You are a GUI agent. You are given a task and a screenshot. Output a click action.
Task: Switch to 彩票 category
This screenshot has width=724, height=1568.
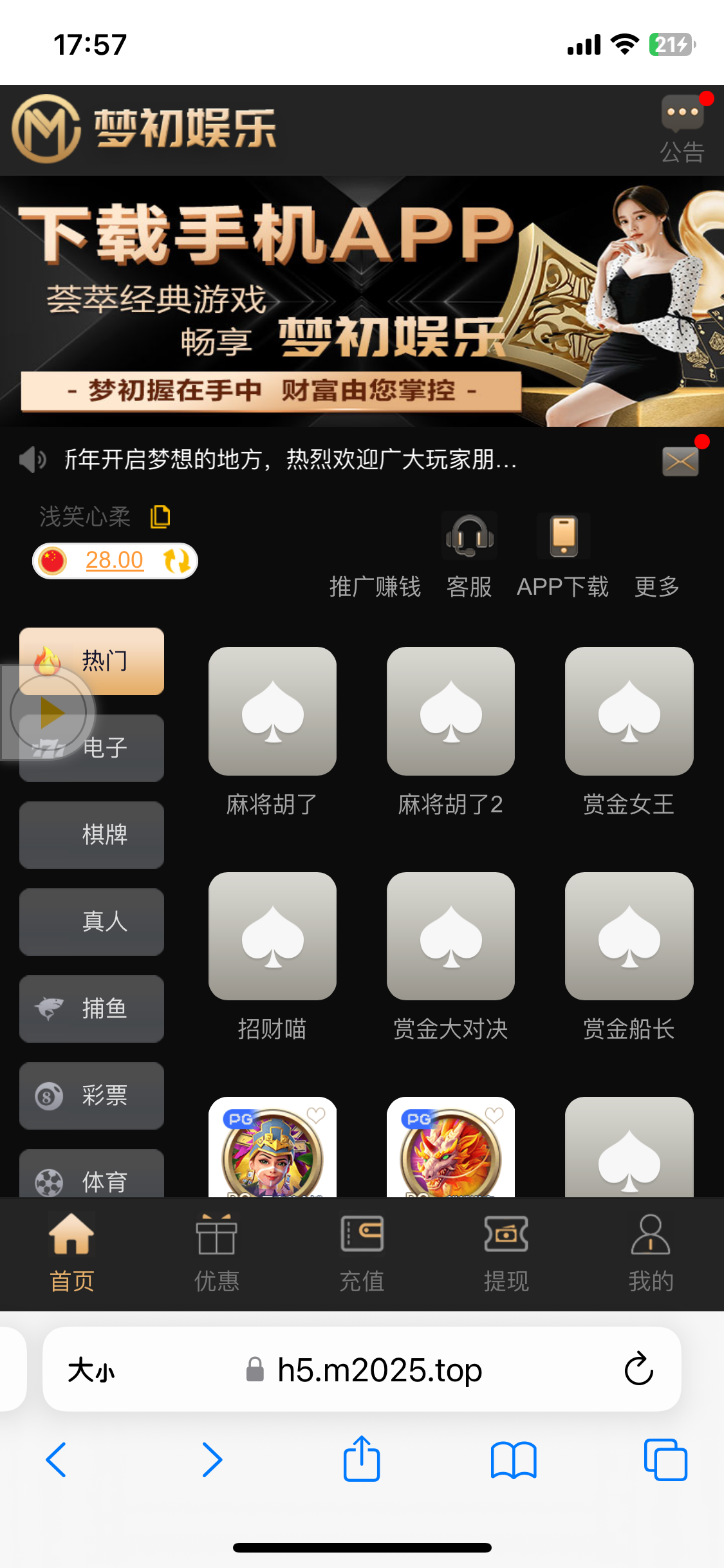[x=91, y=1096]
